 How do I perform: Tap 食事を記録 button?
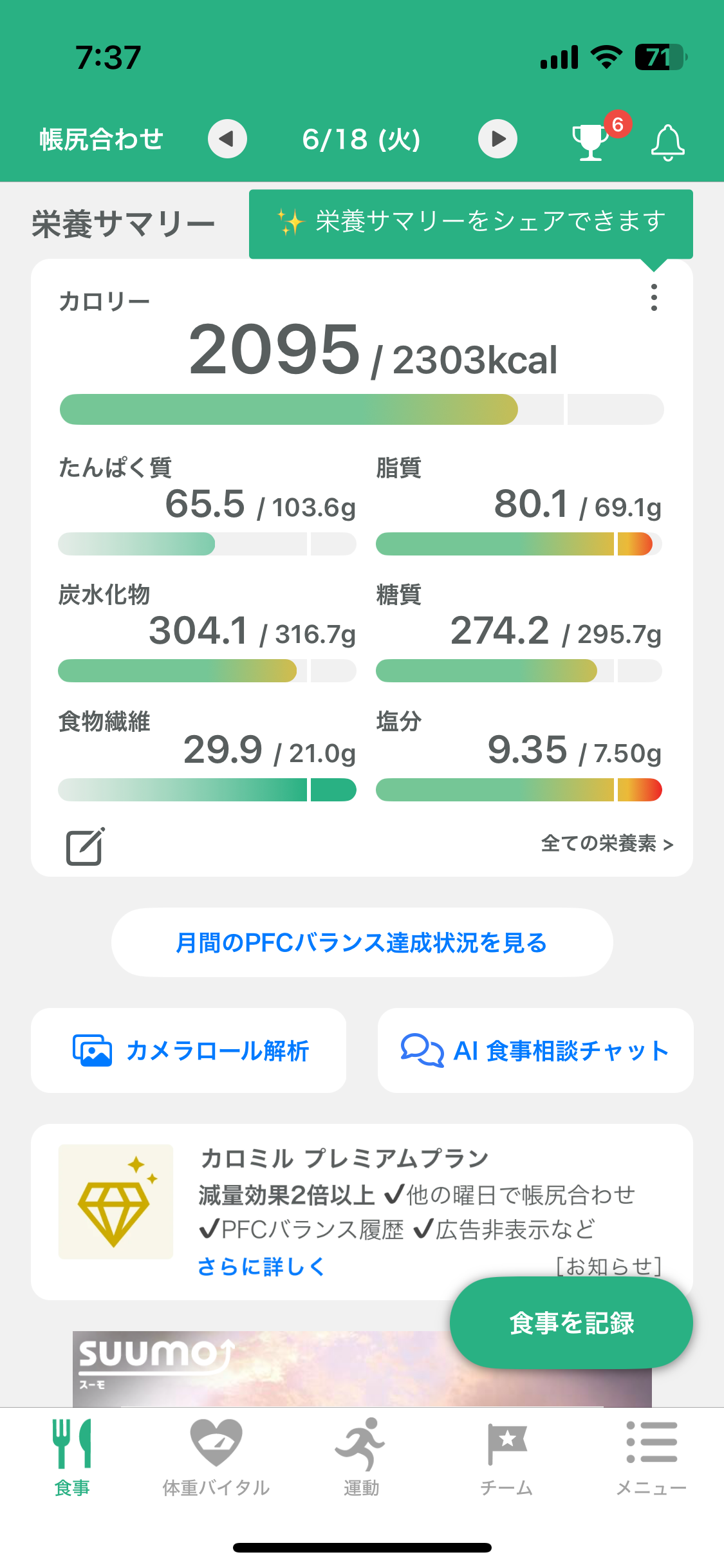571,1323
